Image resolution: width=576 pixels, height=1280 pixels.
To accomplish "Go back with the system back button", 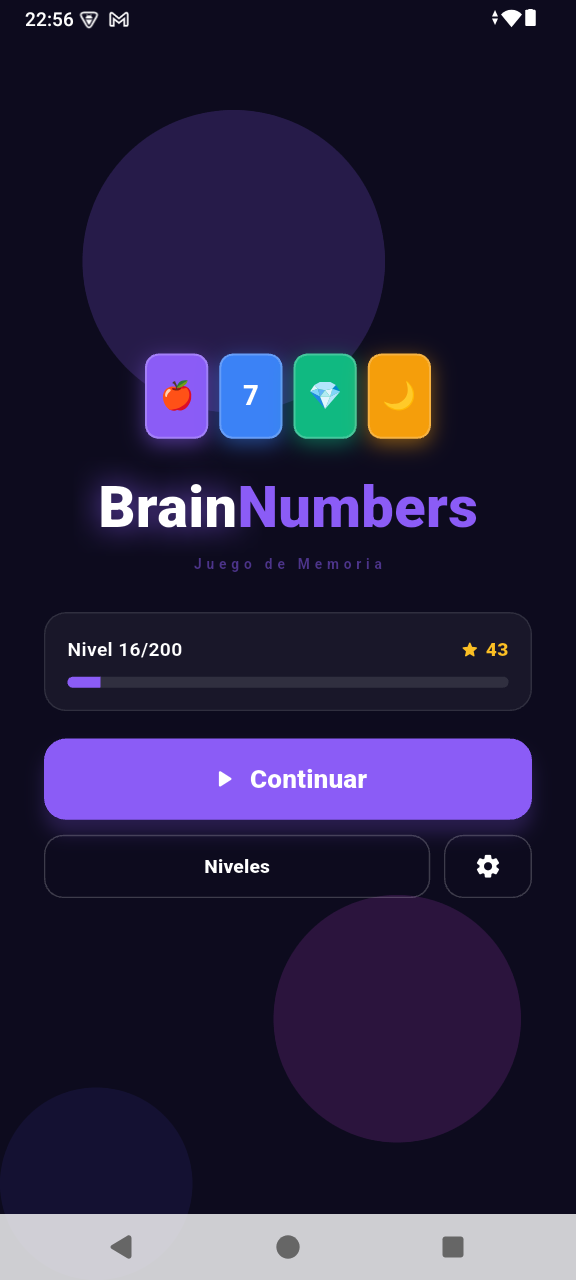I will (121, 1246).
